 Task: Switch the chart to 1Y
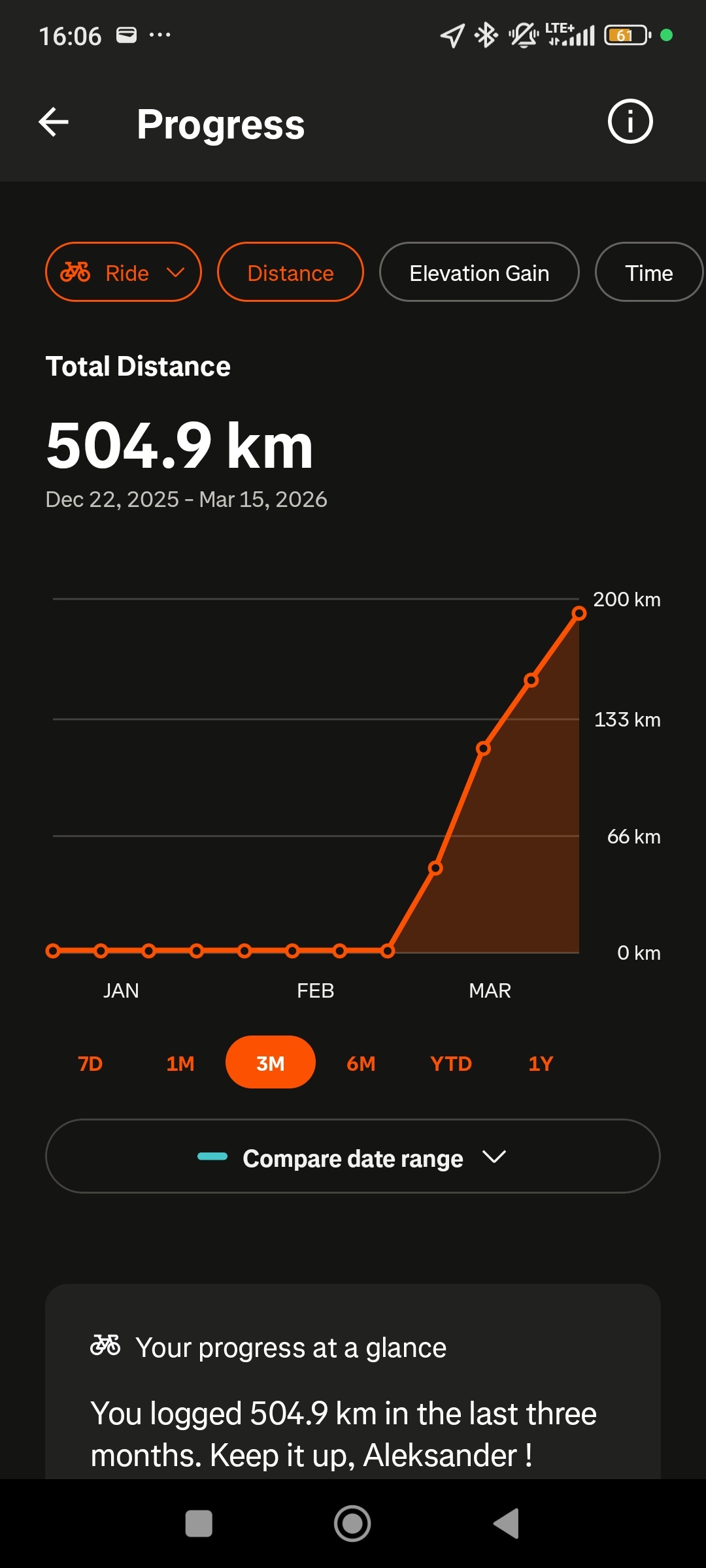point(541,1064)
